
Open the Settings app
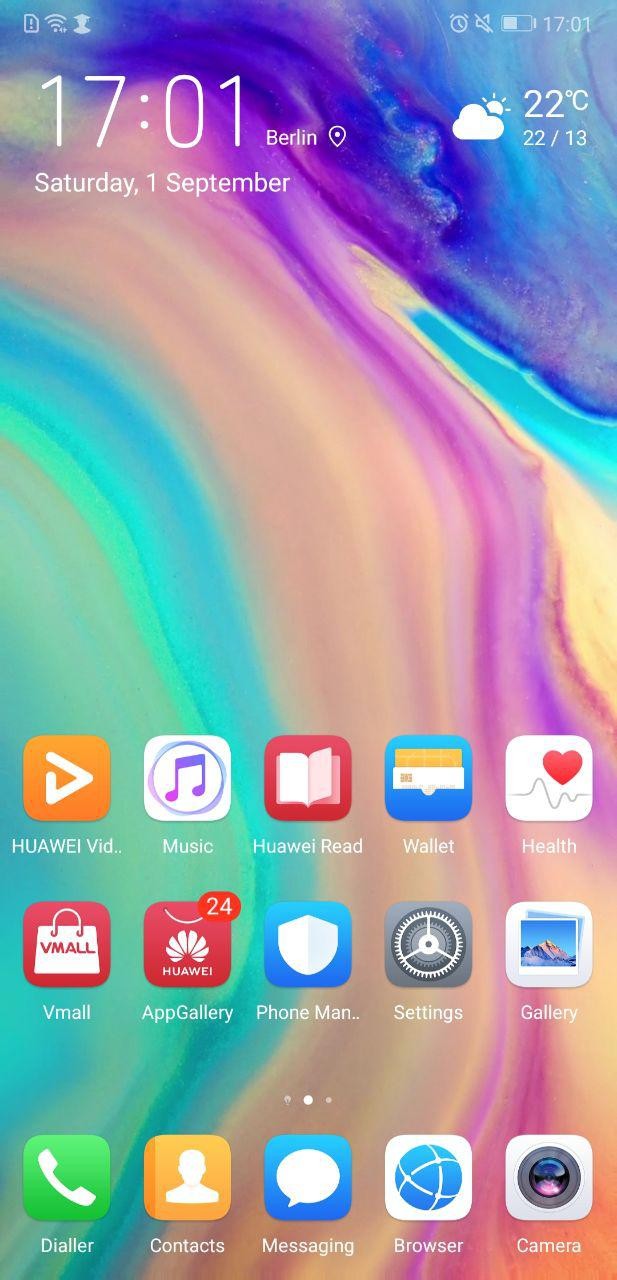click(428, 944)
